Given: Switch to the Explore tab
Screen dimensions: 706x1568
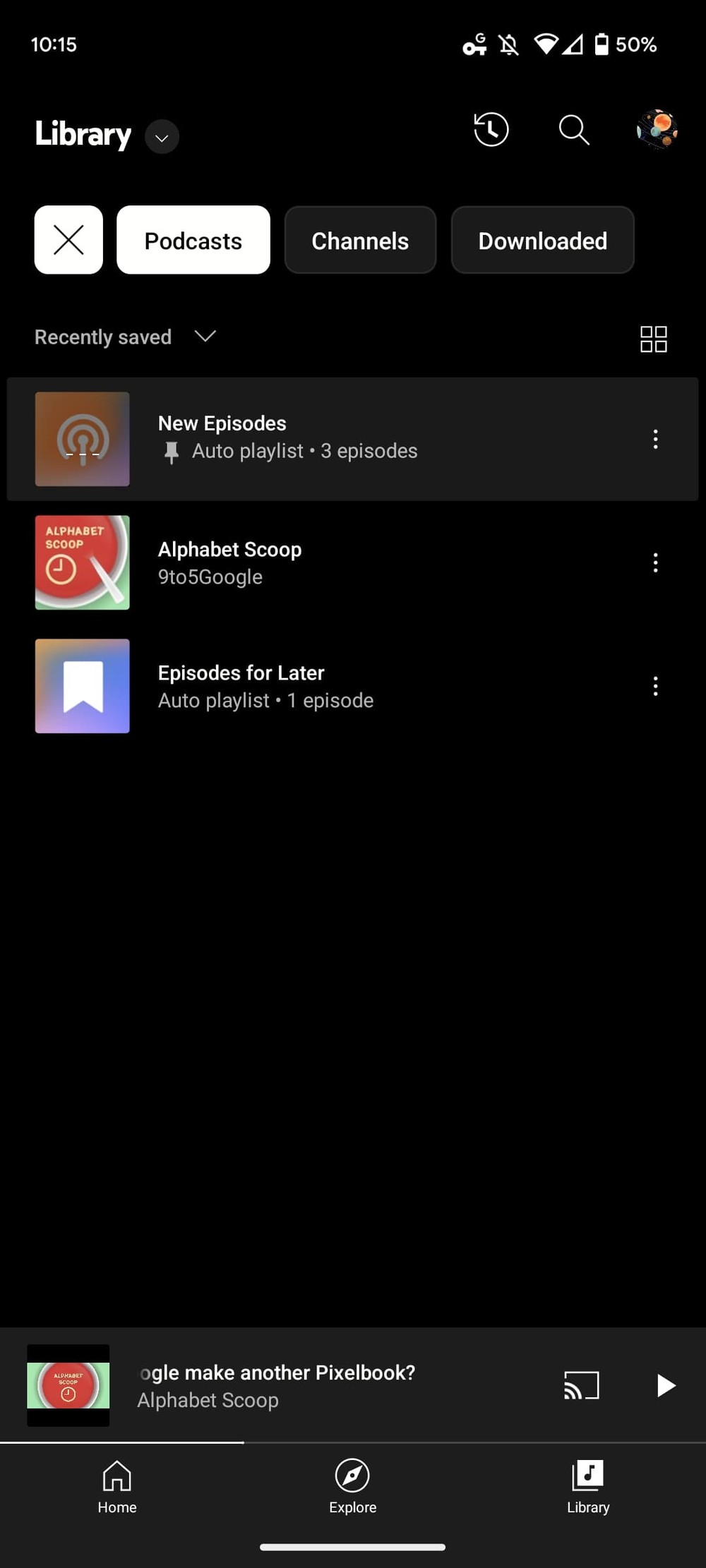Looking at the screenshot, I should coord(352,1487).
